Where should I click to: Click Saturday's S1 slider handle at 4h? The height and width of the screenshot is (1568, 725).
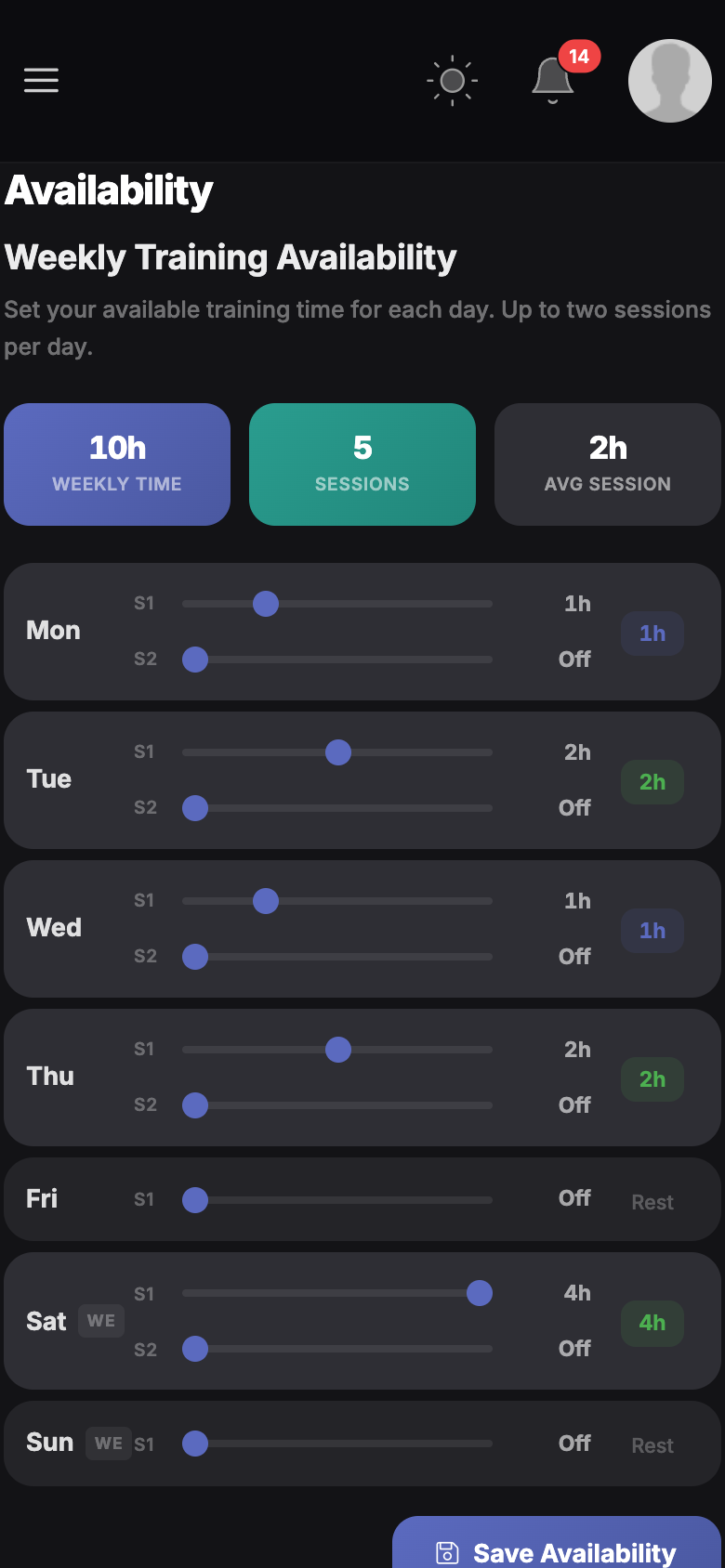[480, 1293]
